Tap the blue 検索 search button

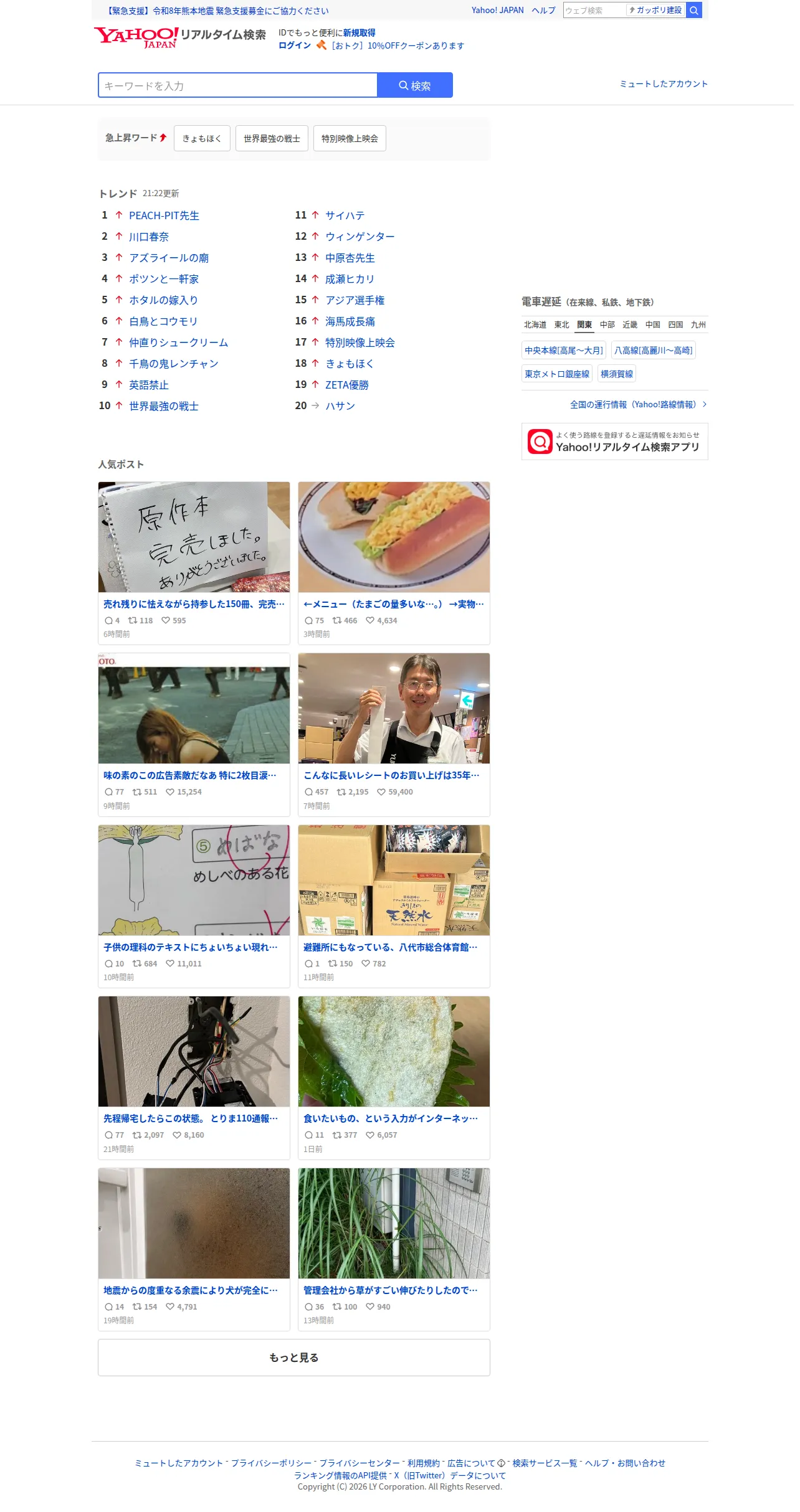coord(415,85)
